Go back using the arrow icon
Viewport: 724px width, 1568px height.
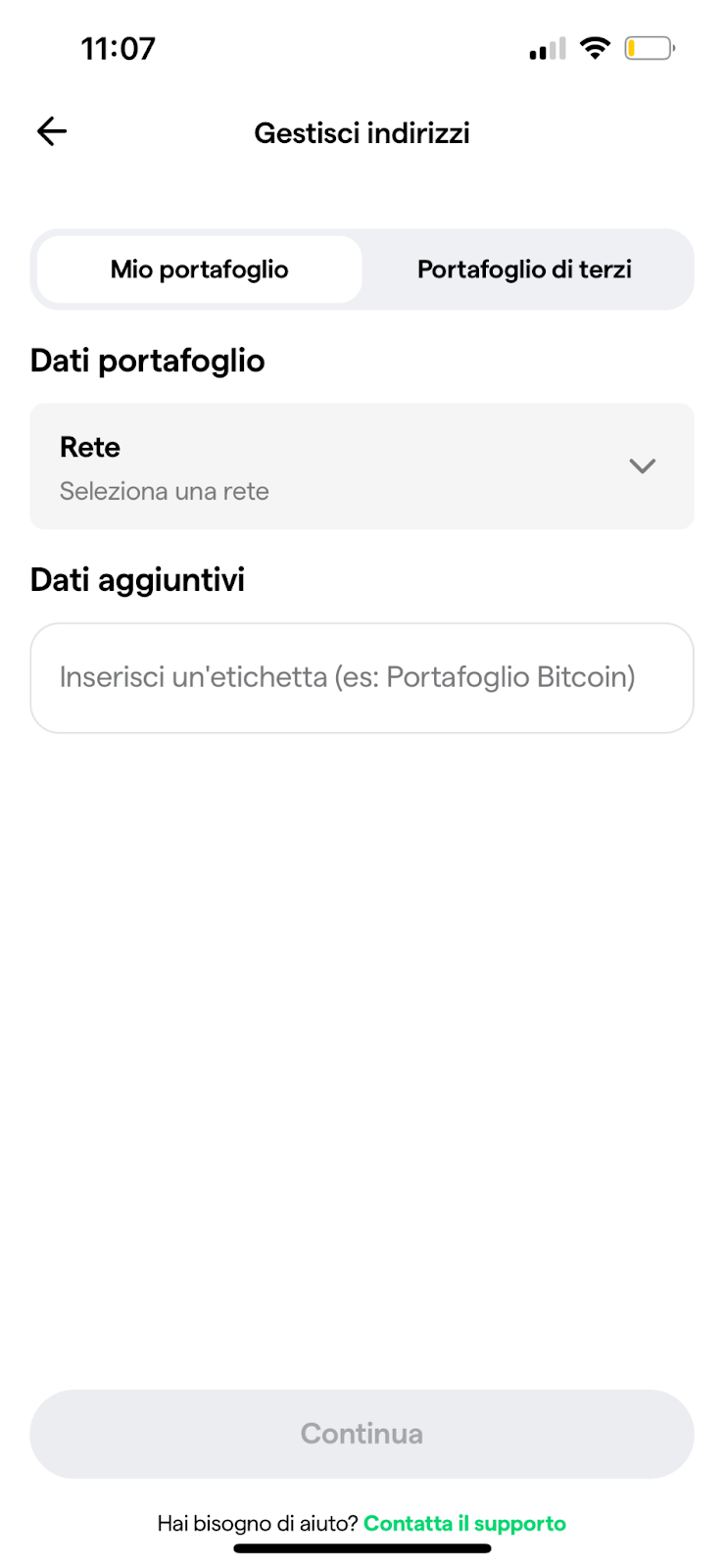[52, 131]
